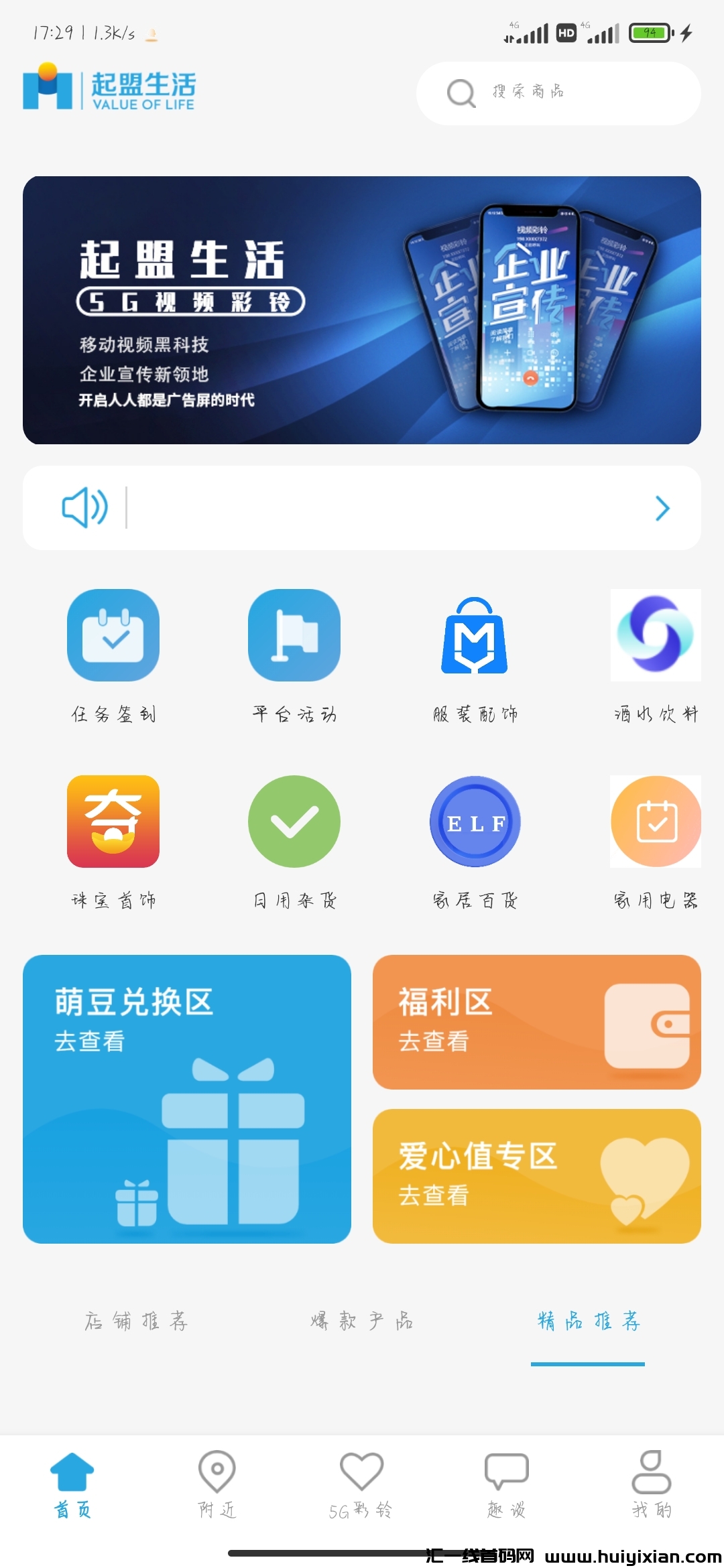
Task: Switch to the 爆款产品 tab
Action: [x=362, y=1321]
